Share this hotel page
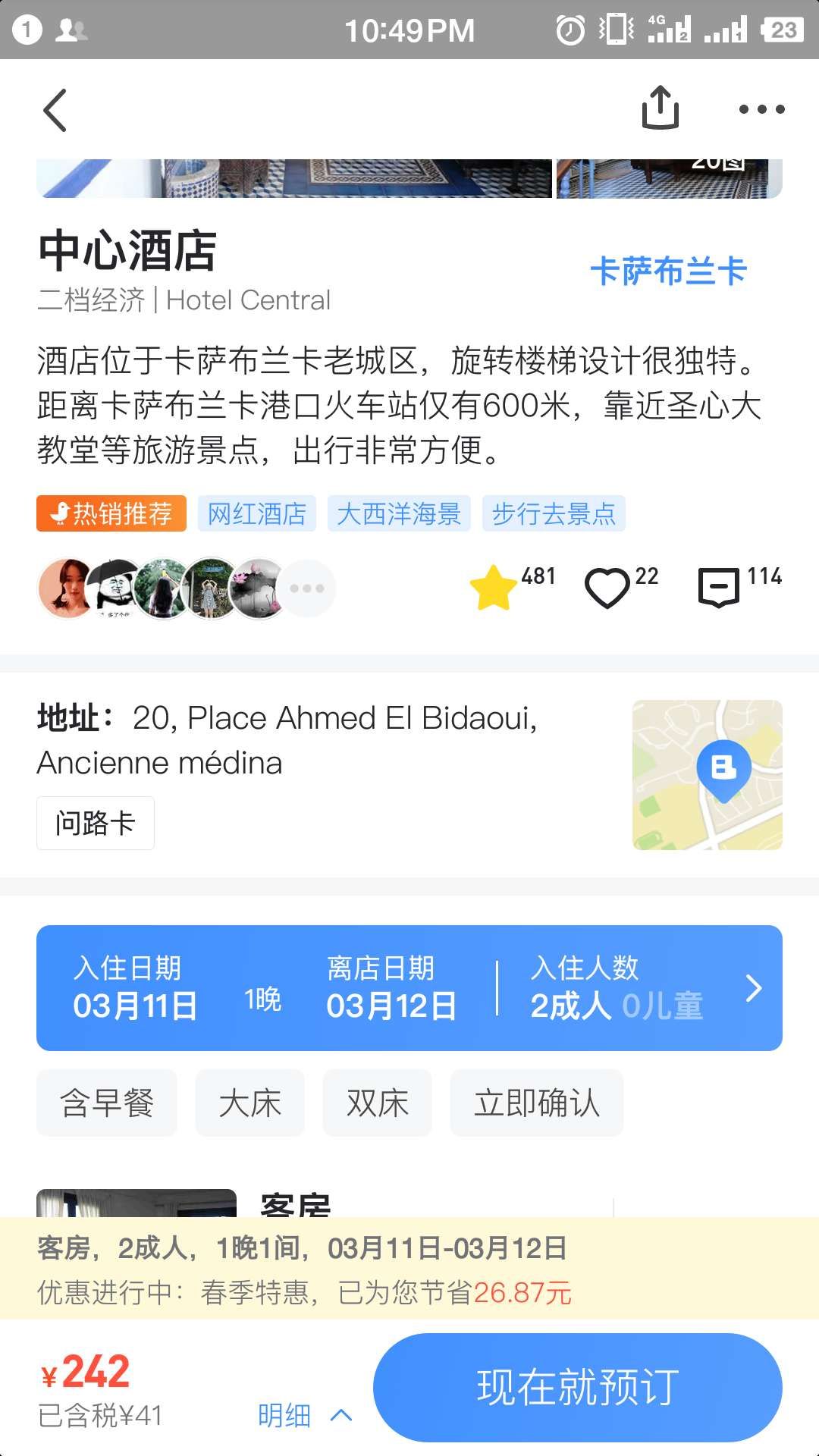Screen dimensions: 819x1456 [x=660, y=108]
